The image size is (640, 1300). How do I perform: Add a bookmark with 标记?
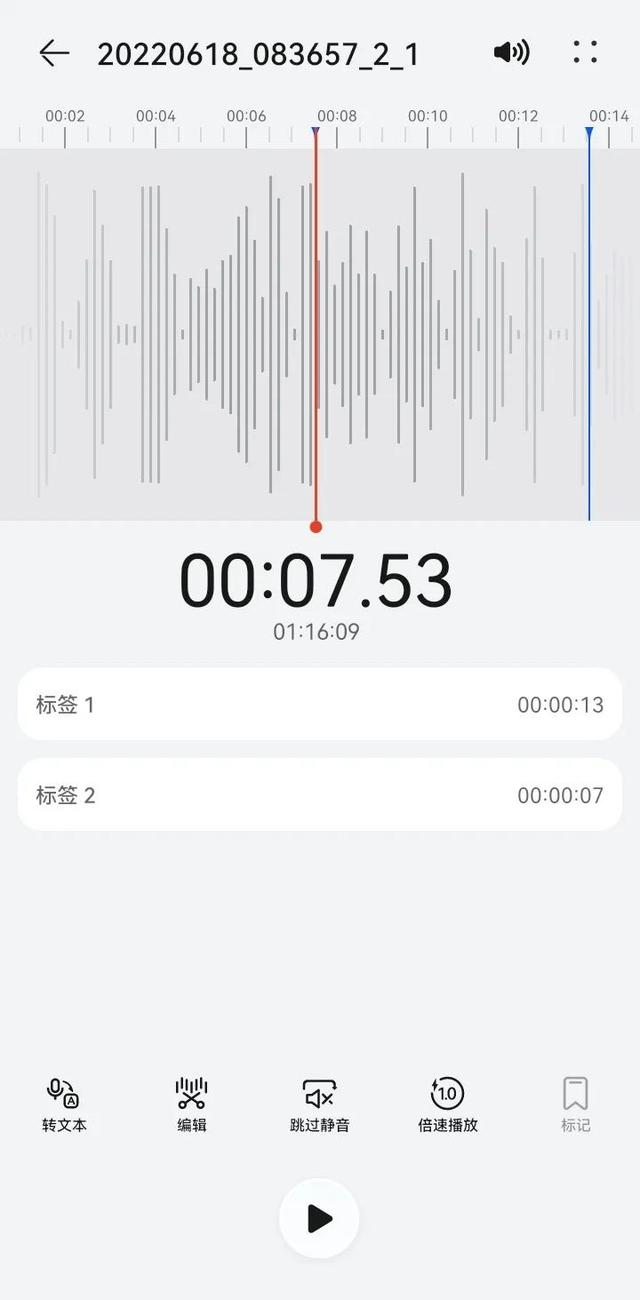575,1103
